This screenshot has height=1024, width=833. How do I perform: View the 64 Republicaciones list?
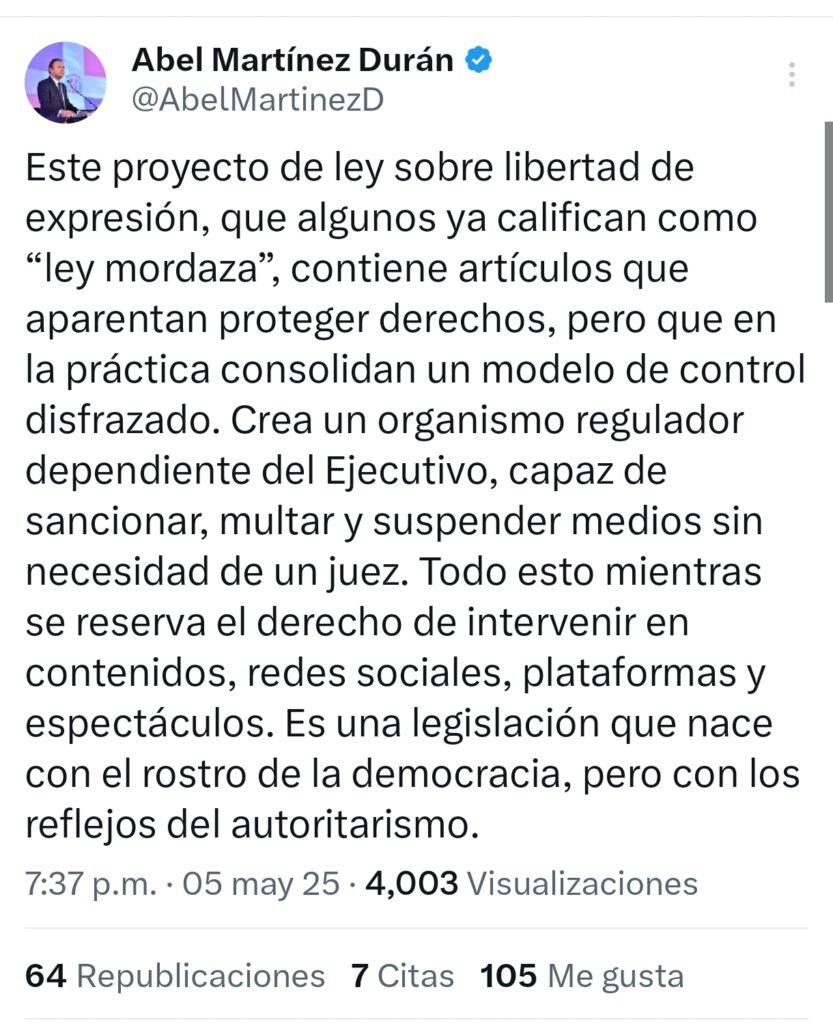(x=175, y=975)
